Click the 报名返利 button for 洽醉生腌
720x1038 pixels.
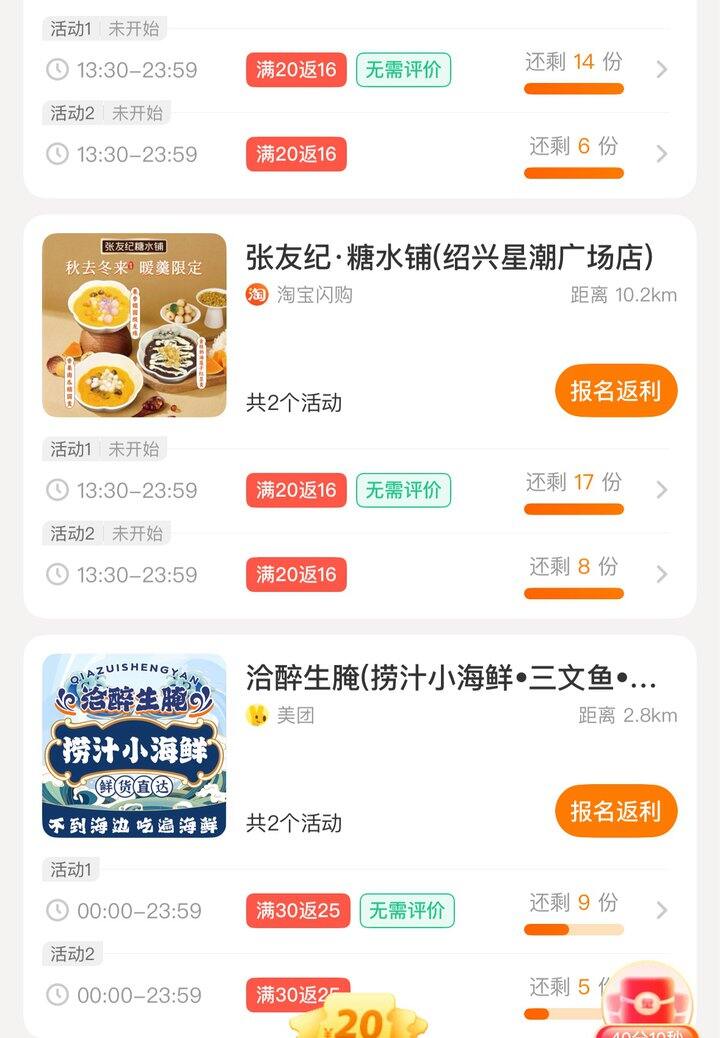(615, 811)
